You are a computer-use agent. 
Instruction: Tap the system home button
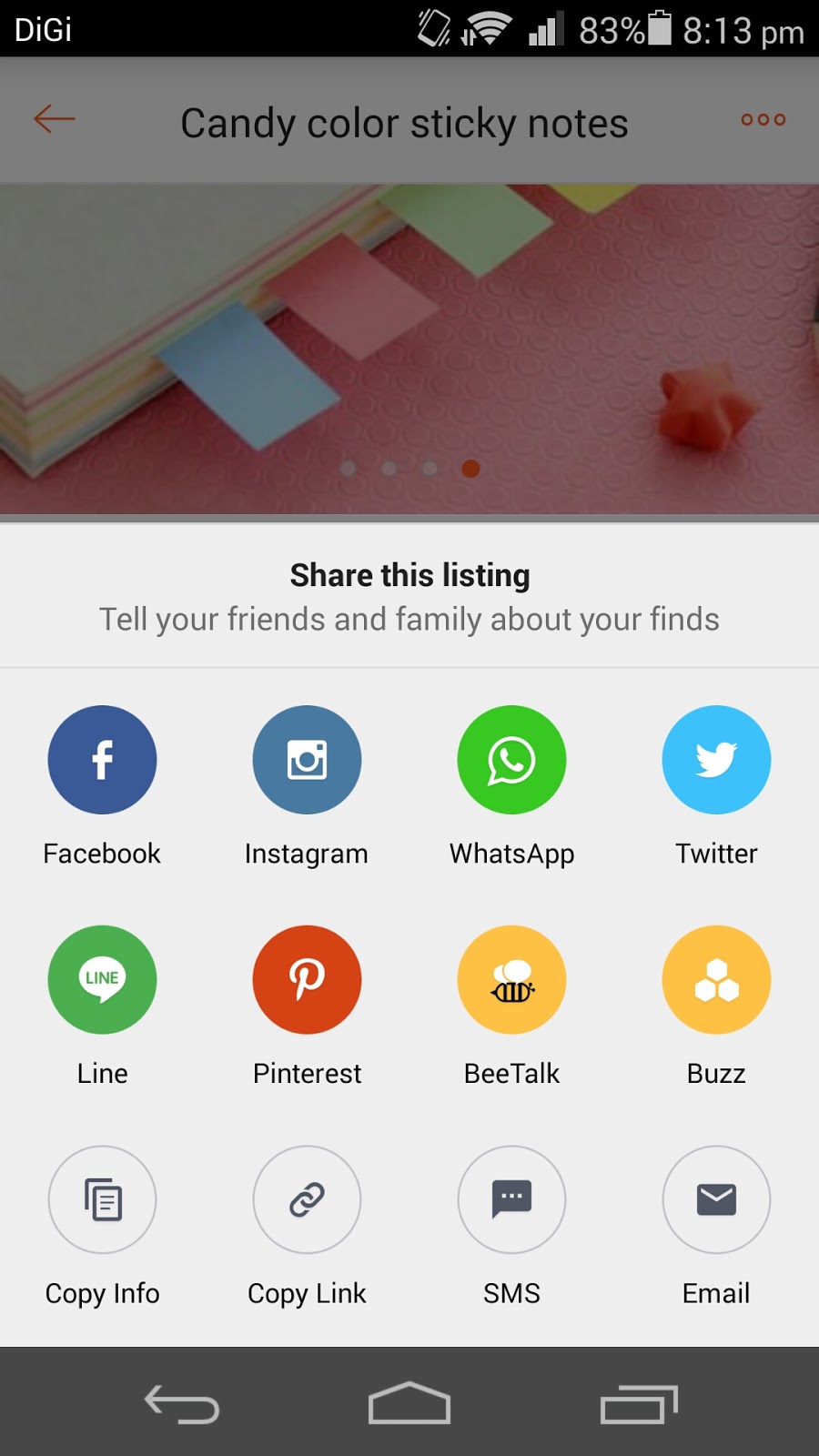(x=409, y=1403)
